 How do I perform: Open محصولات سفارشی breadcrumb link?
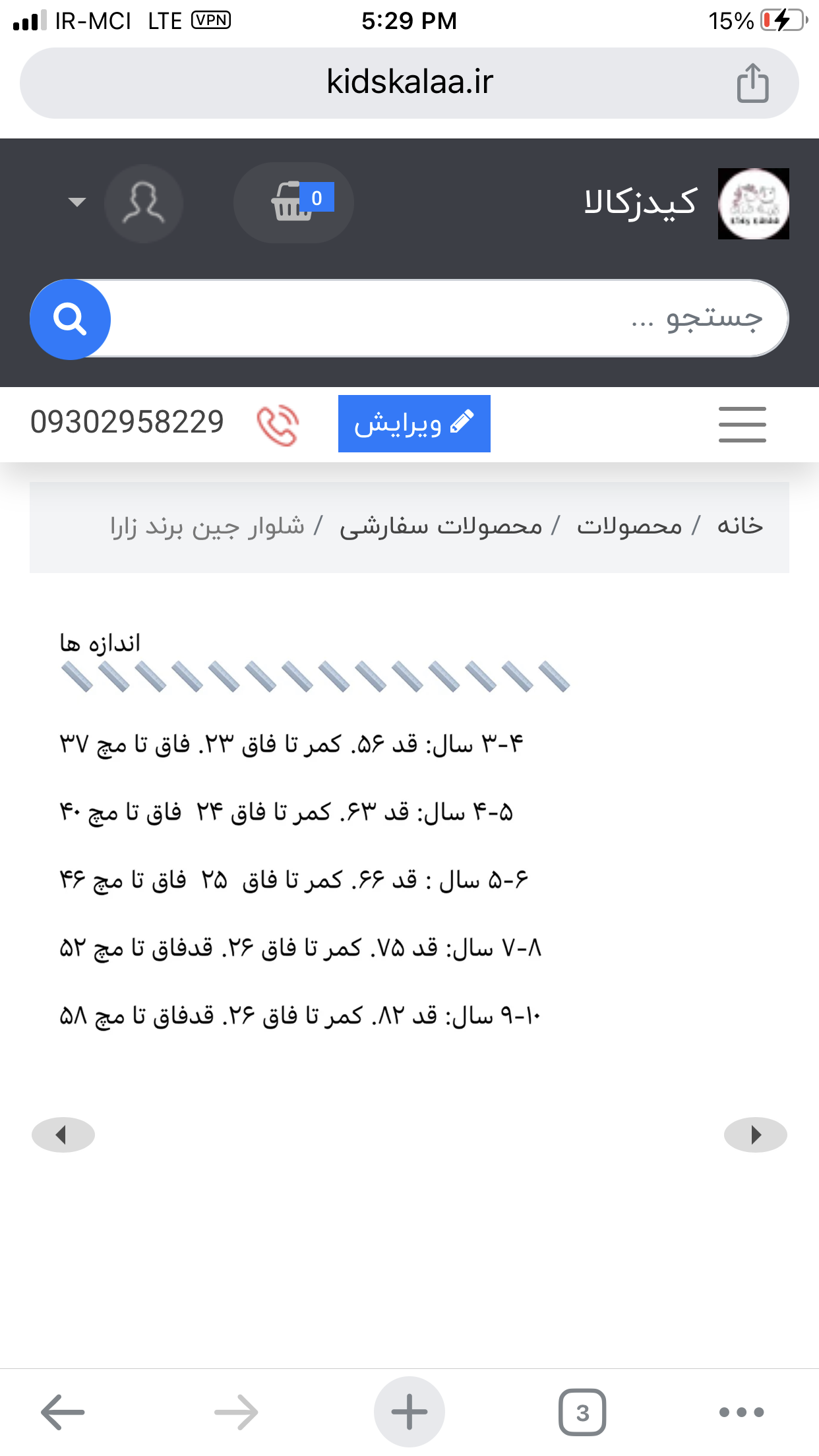point(440,526)
